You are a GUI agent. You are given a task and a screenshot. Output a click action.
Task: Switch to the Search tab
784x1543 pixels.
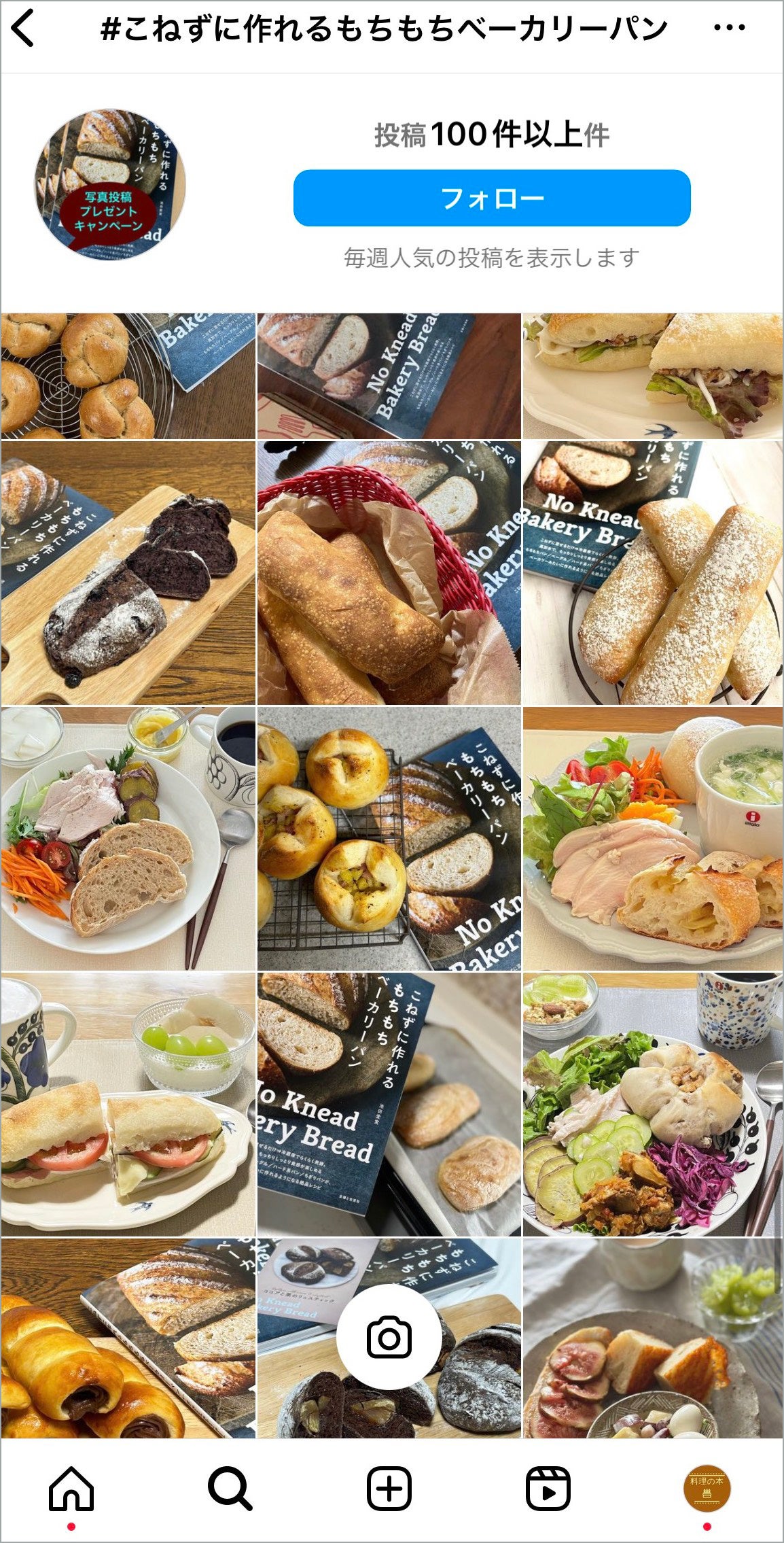[x=230, y=1488]
